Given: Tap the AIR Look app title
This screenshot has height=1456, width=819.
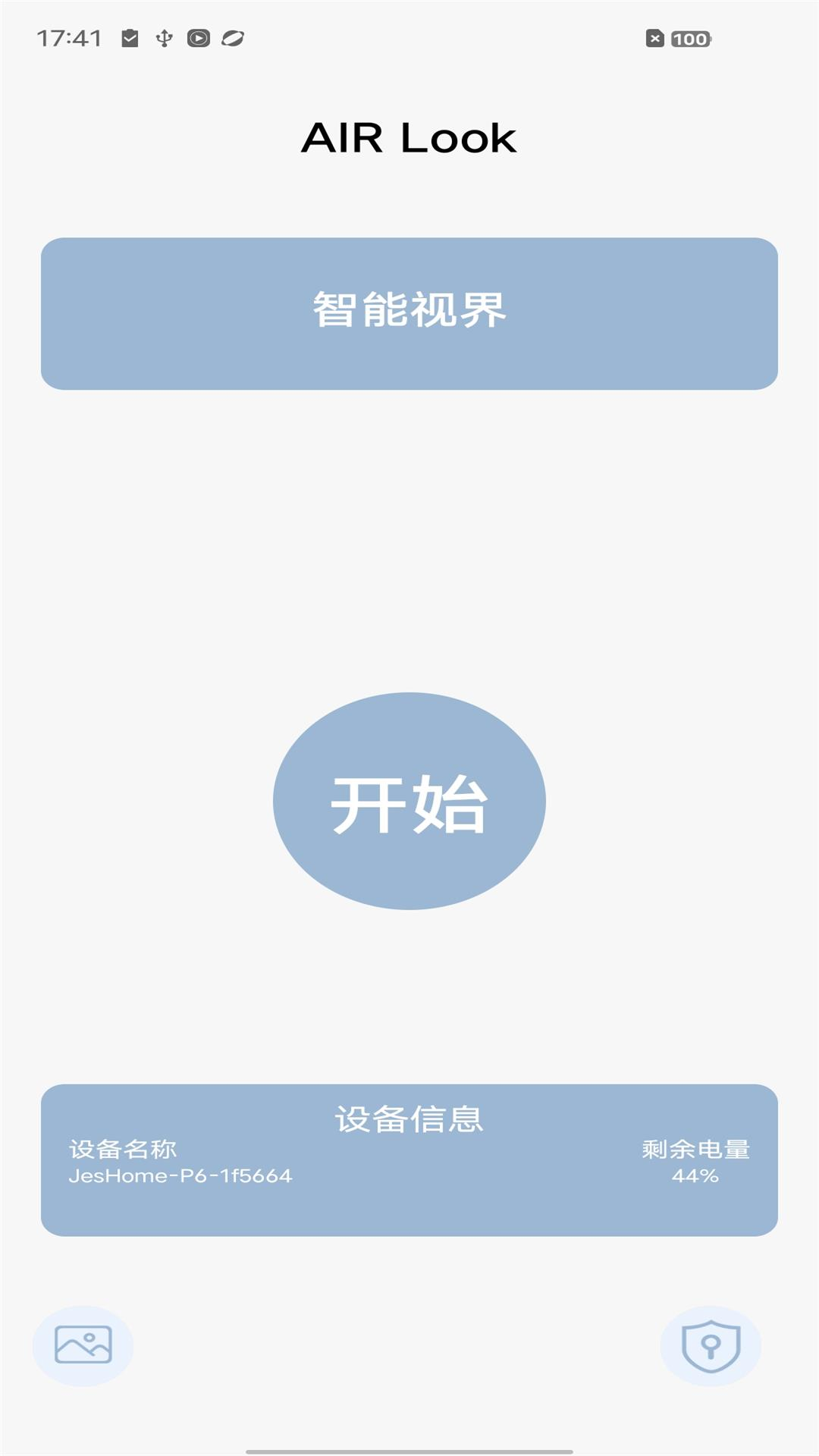Looking at the screenshot, I should point(409,136).
